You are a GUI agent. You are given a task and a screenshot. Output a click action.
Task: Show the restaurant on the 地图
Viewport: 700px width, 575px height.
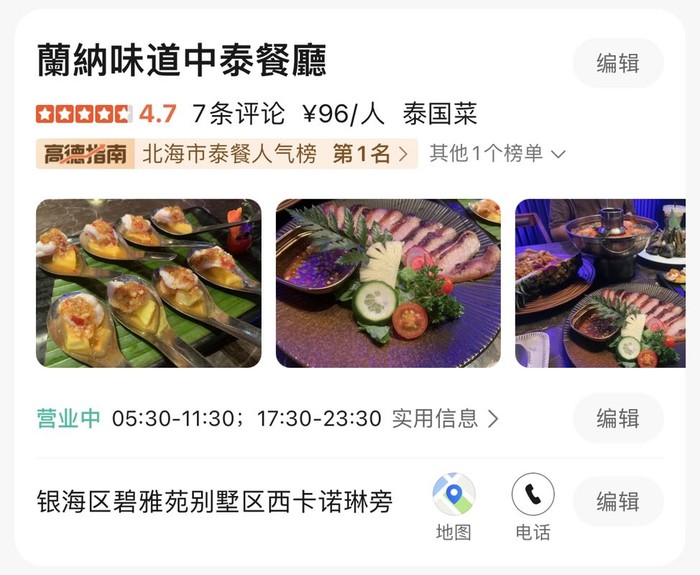point(453,507)
